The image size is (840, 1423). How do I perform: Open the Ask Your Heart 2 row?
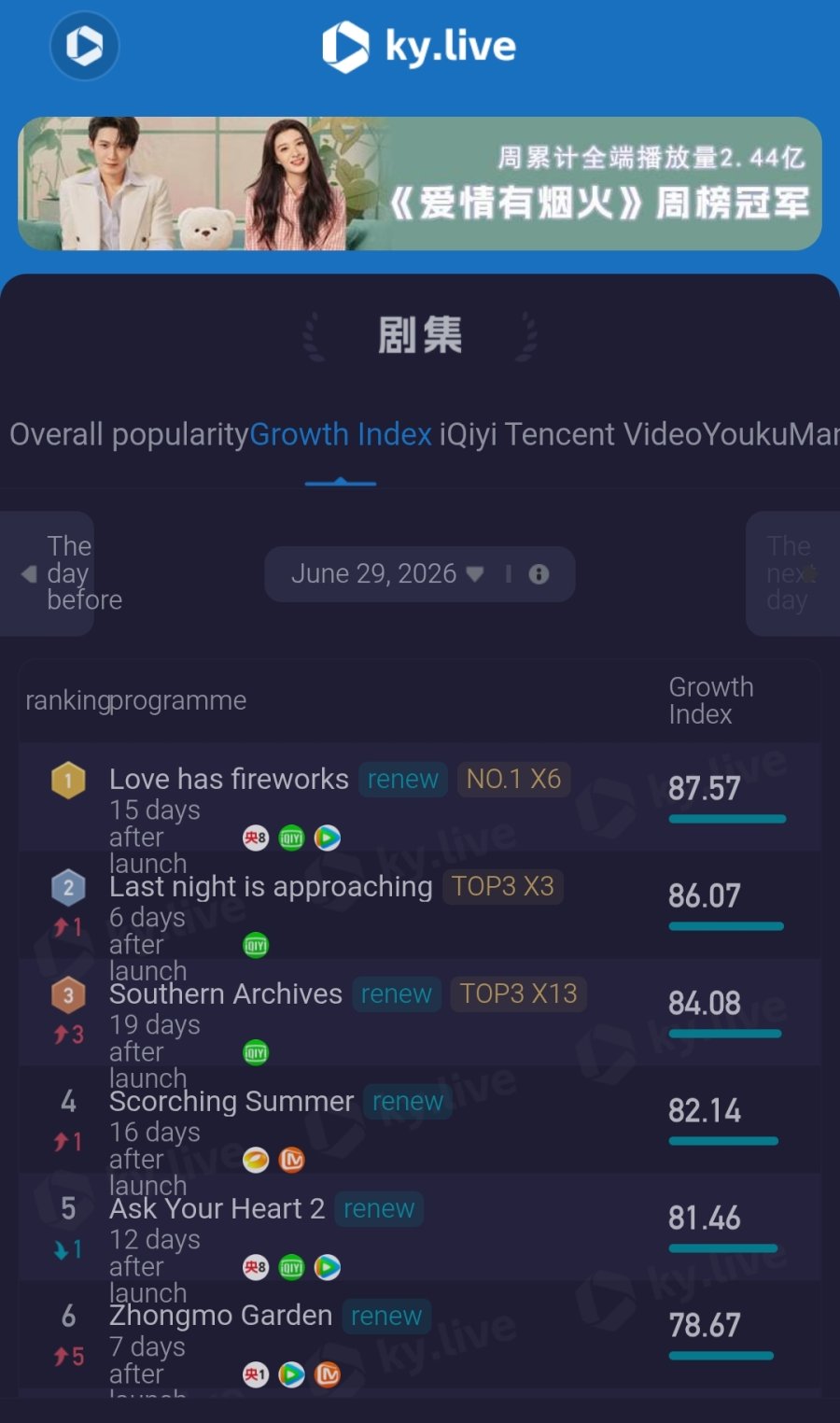pyautogui.click(x=420, y=1226)
